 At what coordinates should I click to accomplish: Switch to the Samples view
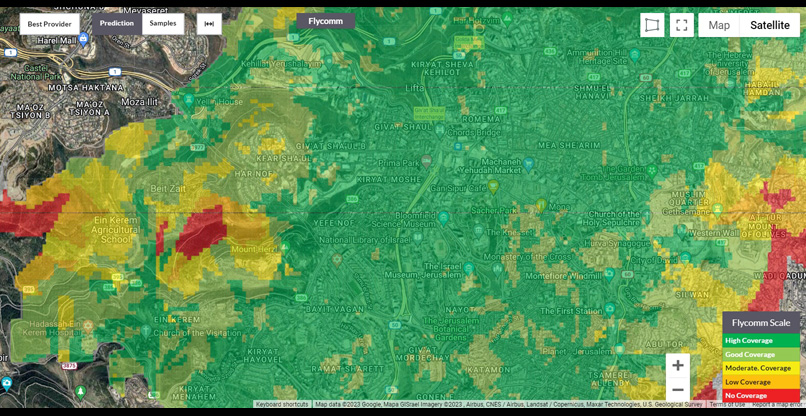tap(163, 23)
